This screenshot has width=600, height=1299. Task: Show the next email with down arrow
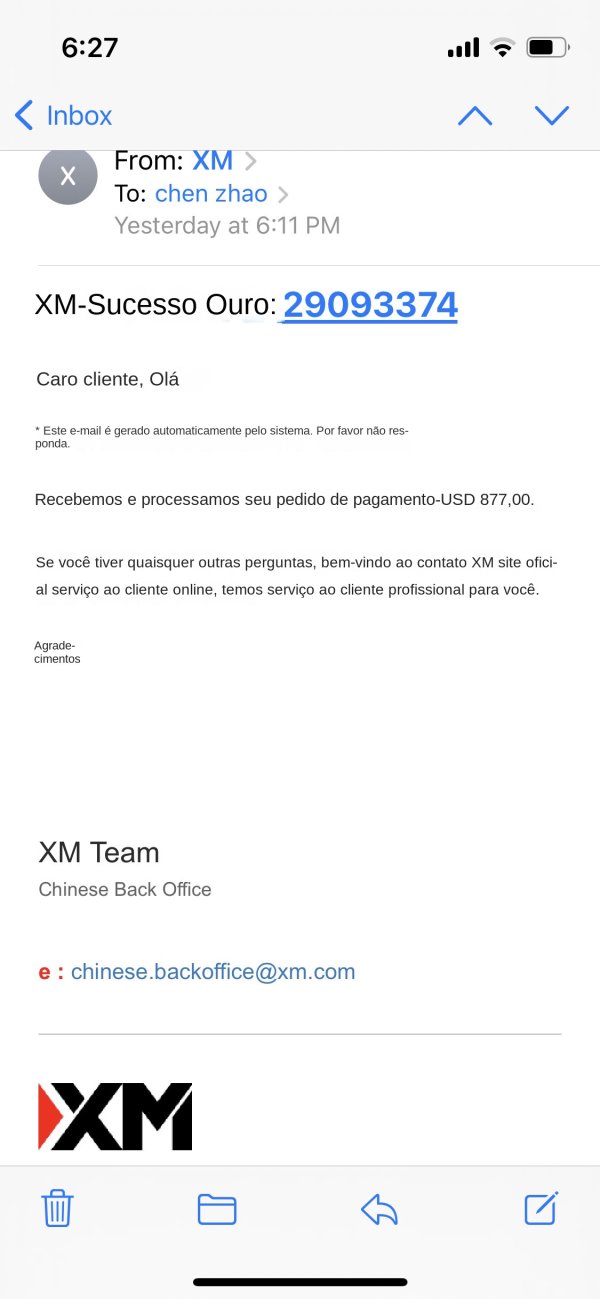(552, 116)
